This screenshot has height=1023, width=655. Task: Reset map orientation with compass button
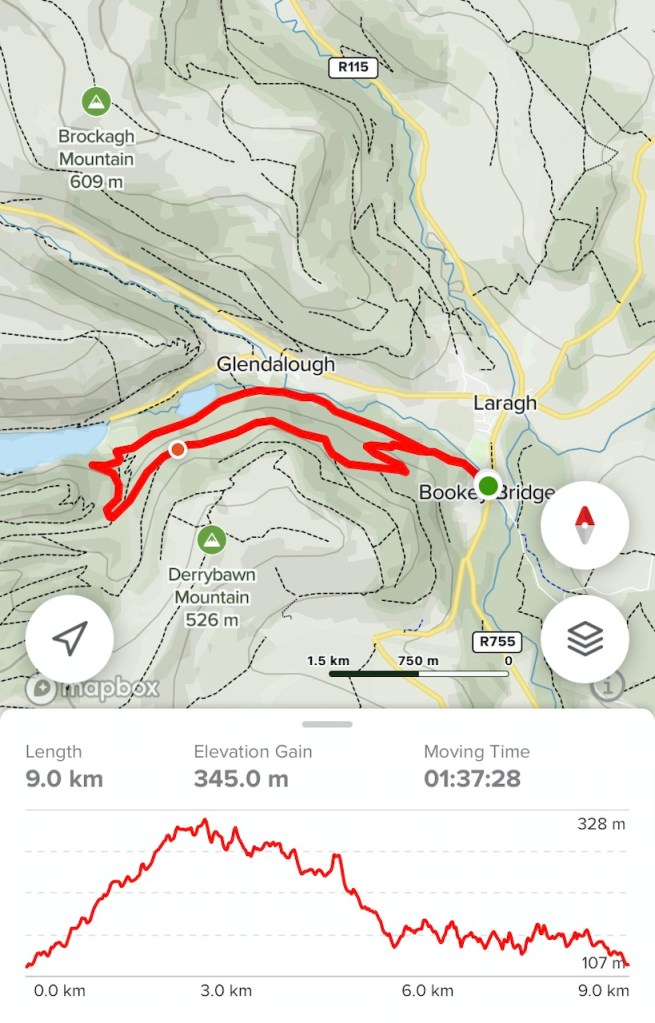[x=584, y=525]
